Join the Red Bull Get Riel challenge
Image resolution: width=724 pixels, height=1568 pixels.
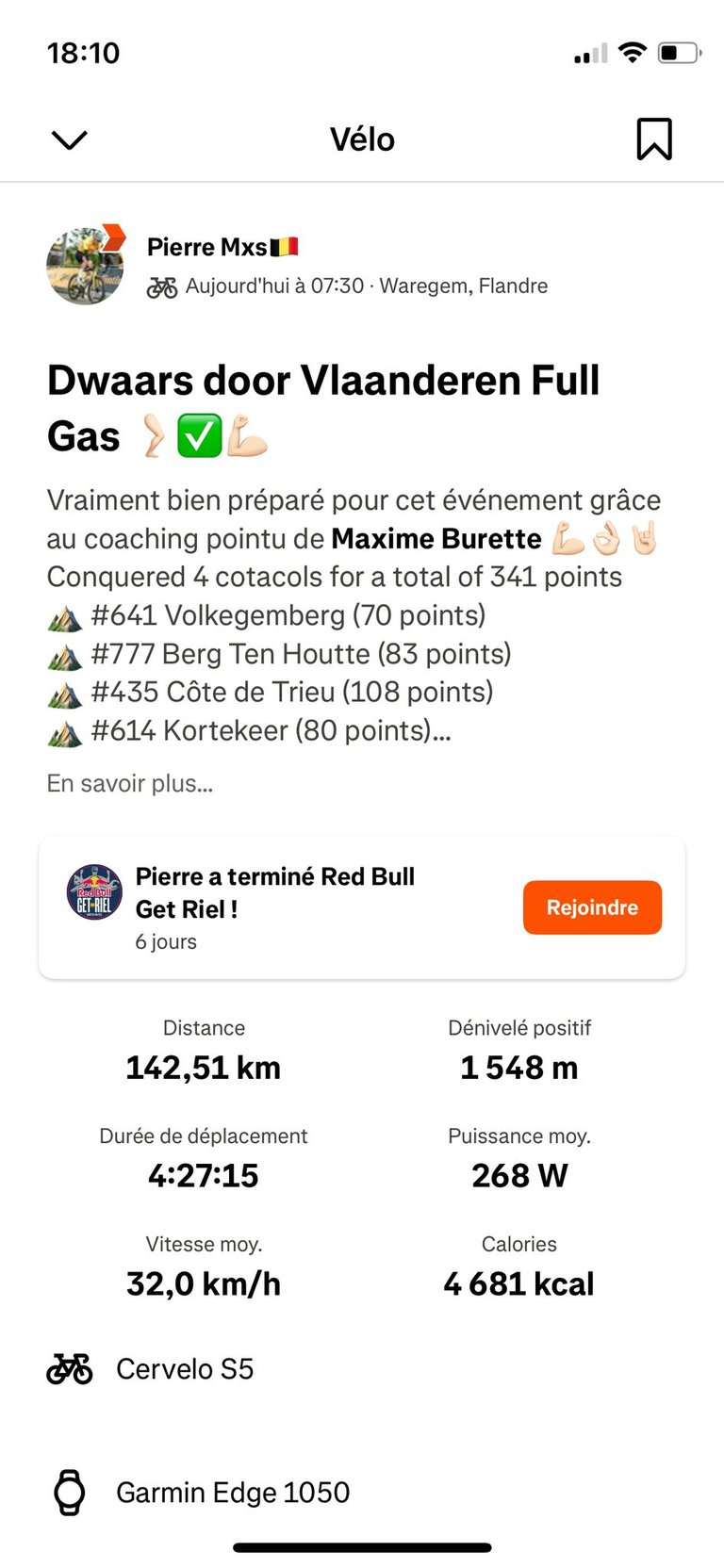(592, 907)
